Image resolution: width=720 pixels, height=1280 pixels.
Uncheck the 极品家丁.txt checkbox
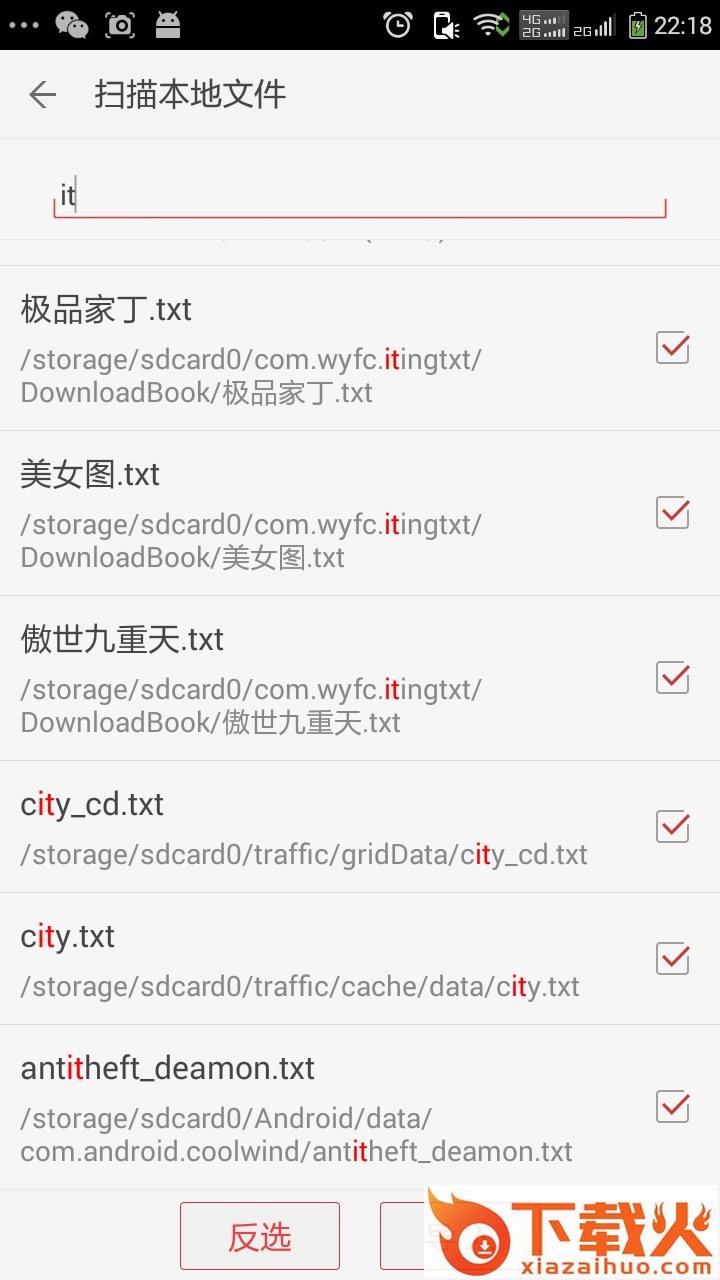click(673, 348)
